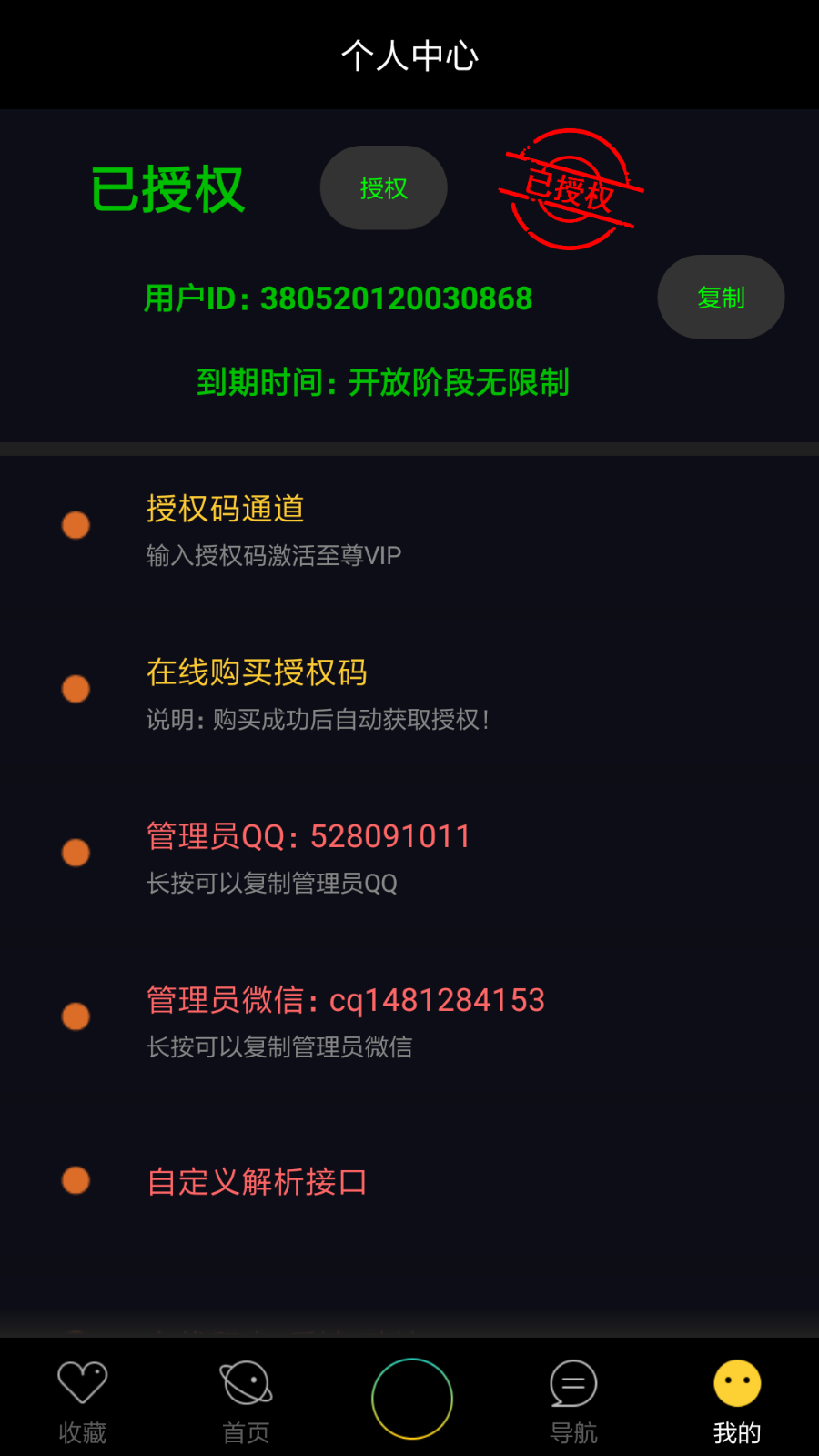819x1456 pixels.
Task: Tap the center circle button
Action: pyautogui.click(x=411, y=1399)
